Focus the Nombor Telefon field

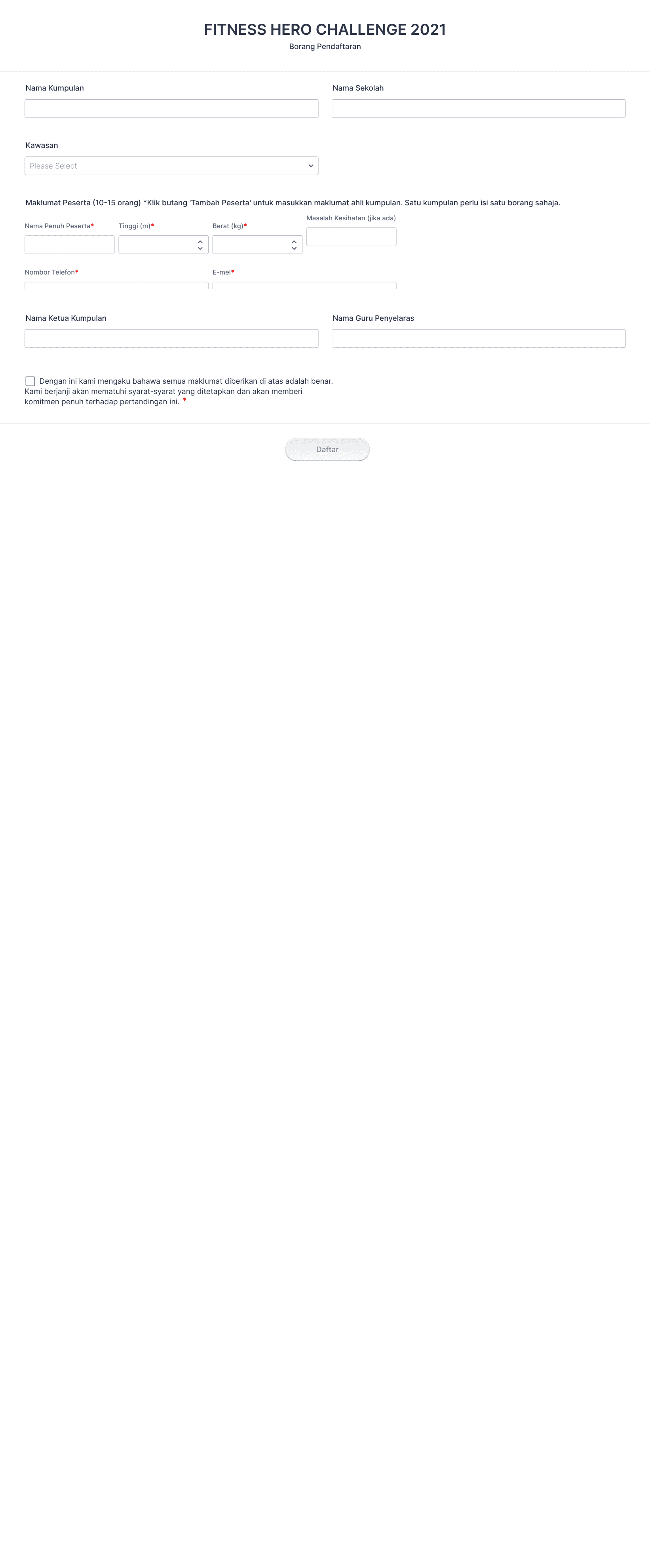click(116, 285)
